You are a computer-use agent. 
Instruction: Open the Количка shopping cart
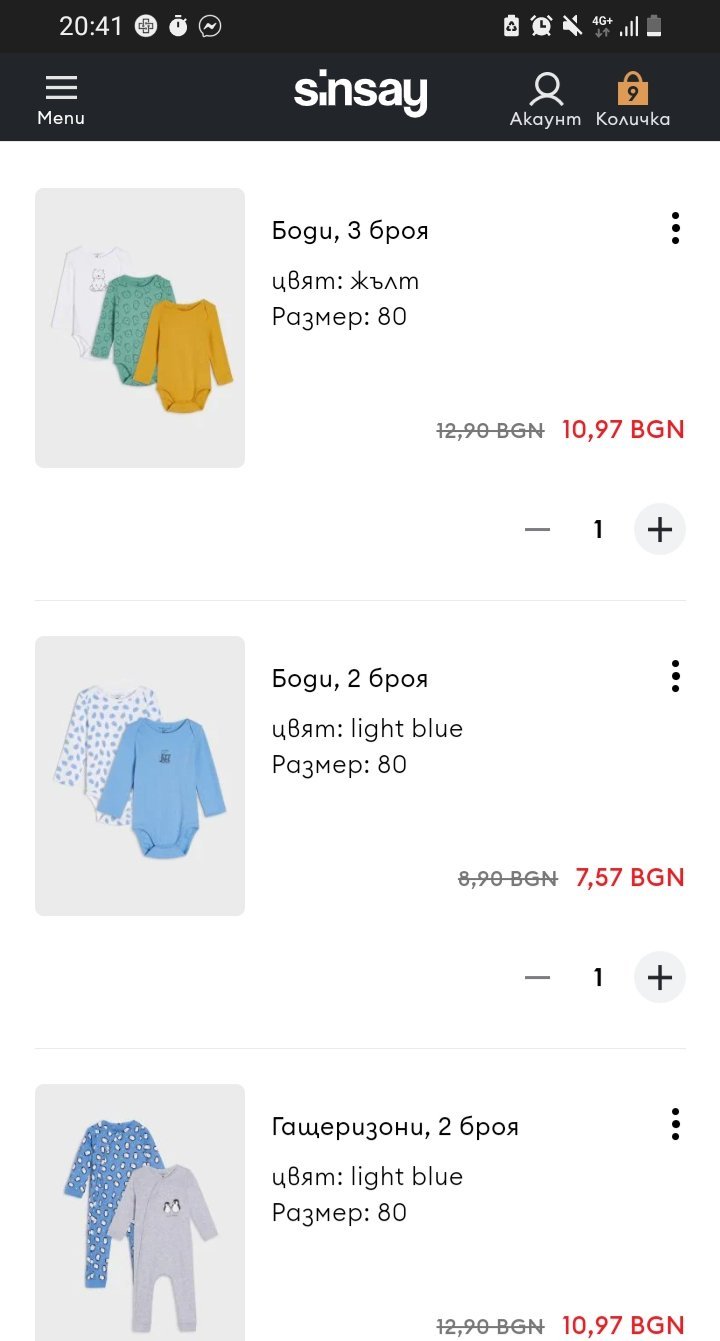coord(632,99)
